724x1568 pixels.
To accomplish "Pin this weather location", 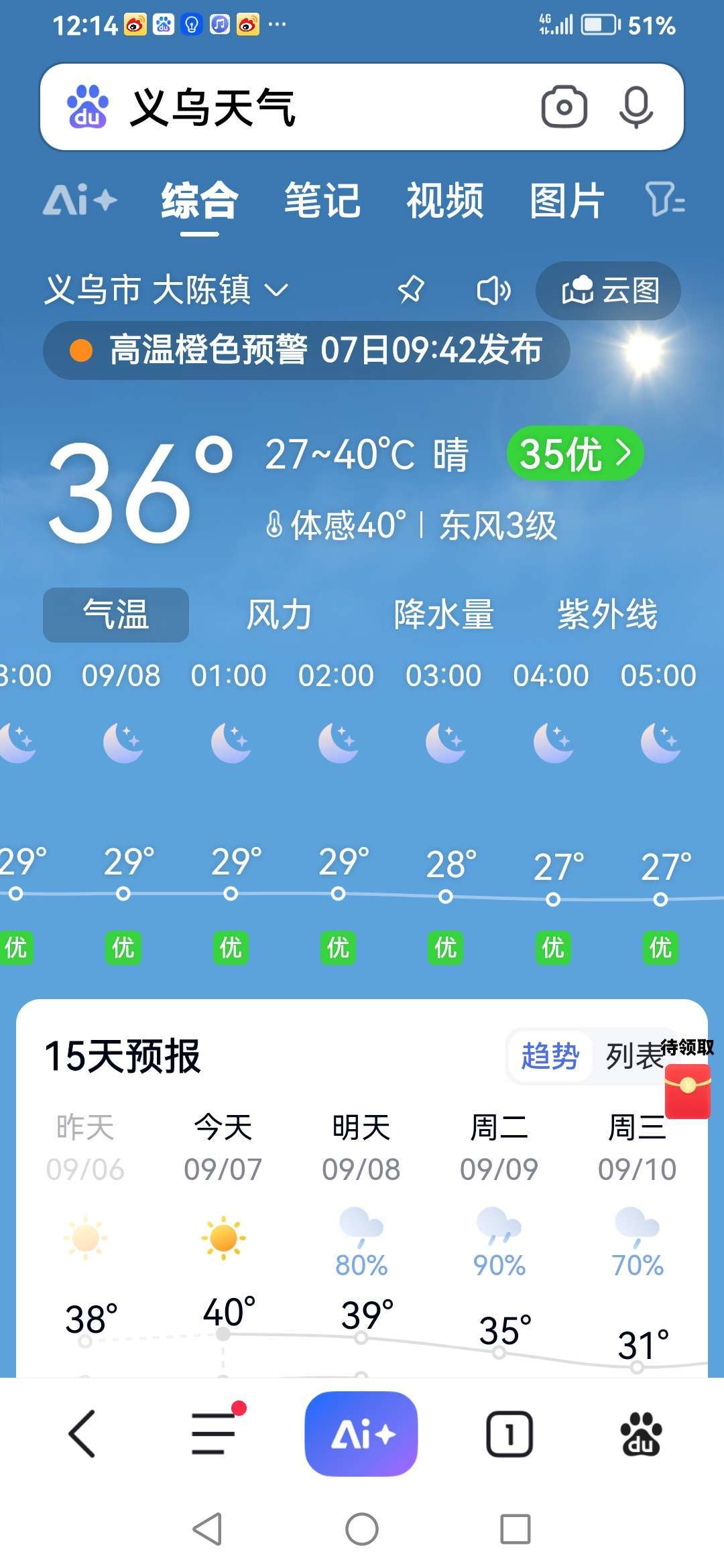I will coord(411,290).
